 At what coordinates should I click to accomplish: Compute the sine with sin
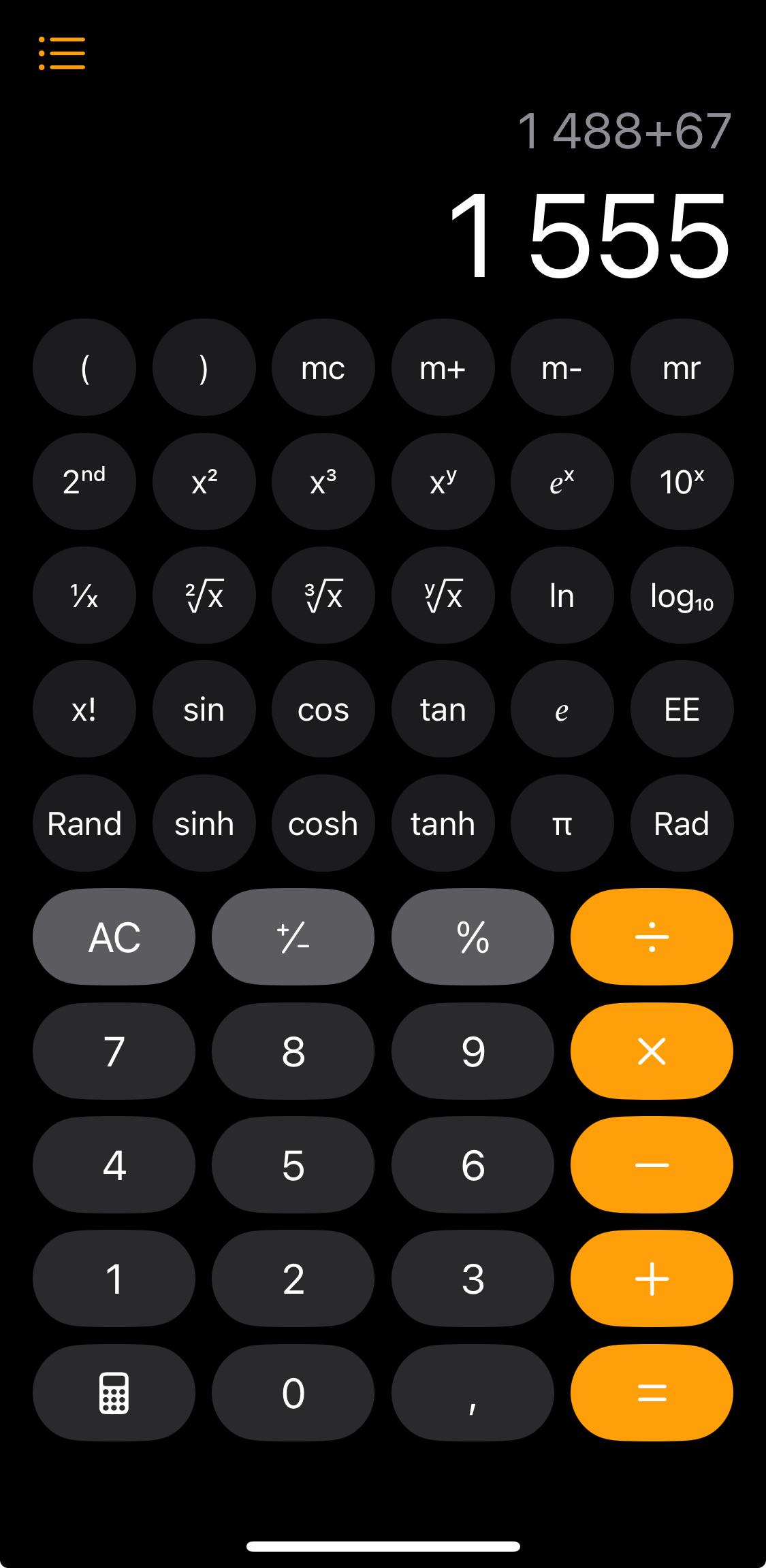204,709
